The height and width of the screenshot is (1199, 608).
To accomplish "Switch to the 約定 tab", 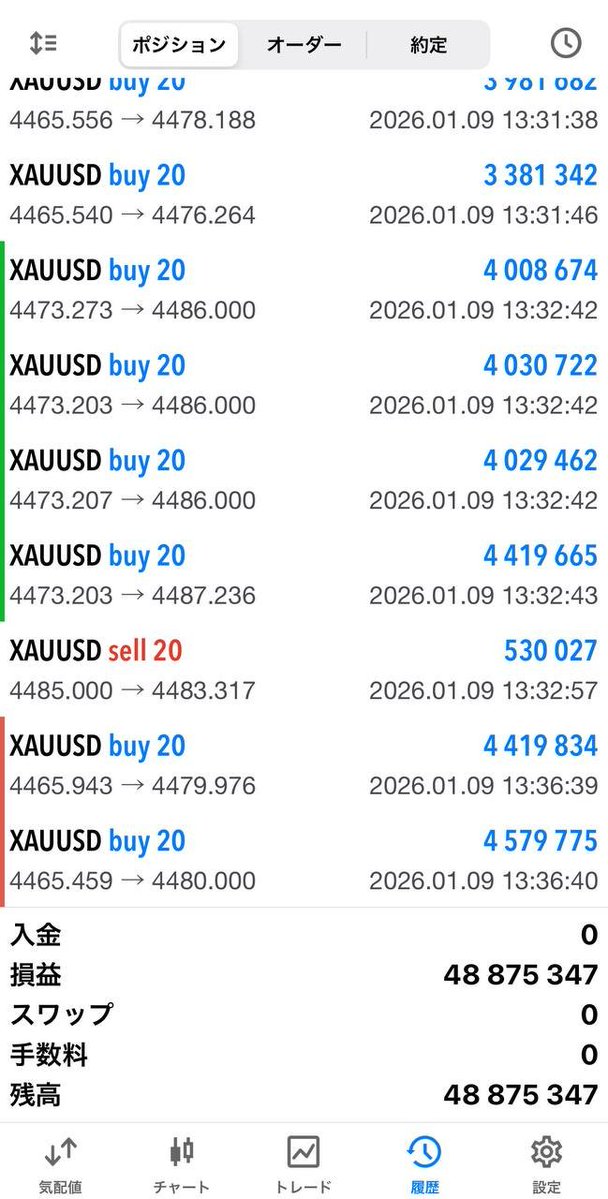I will [428, 45].
